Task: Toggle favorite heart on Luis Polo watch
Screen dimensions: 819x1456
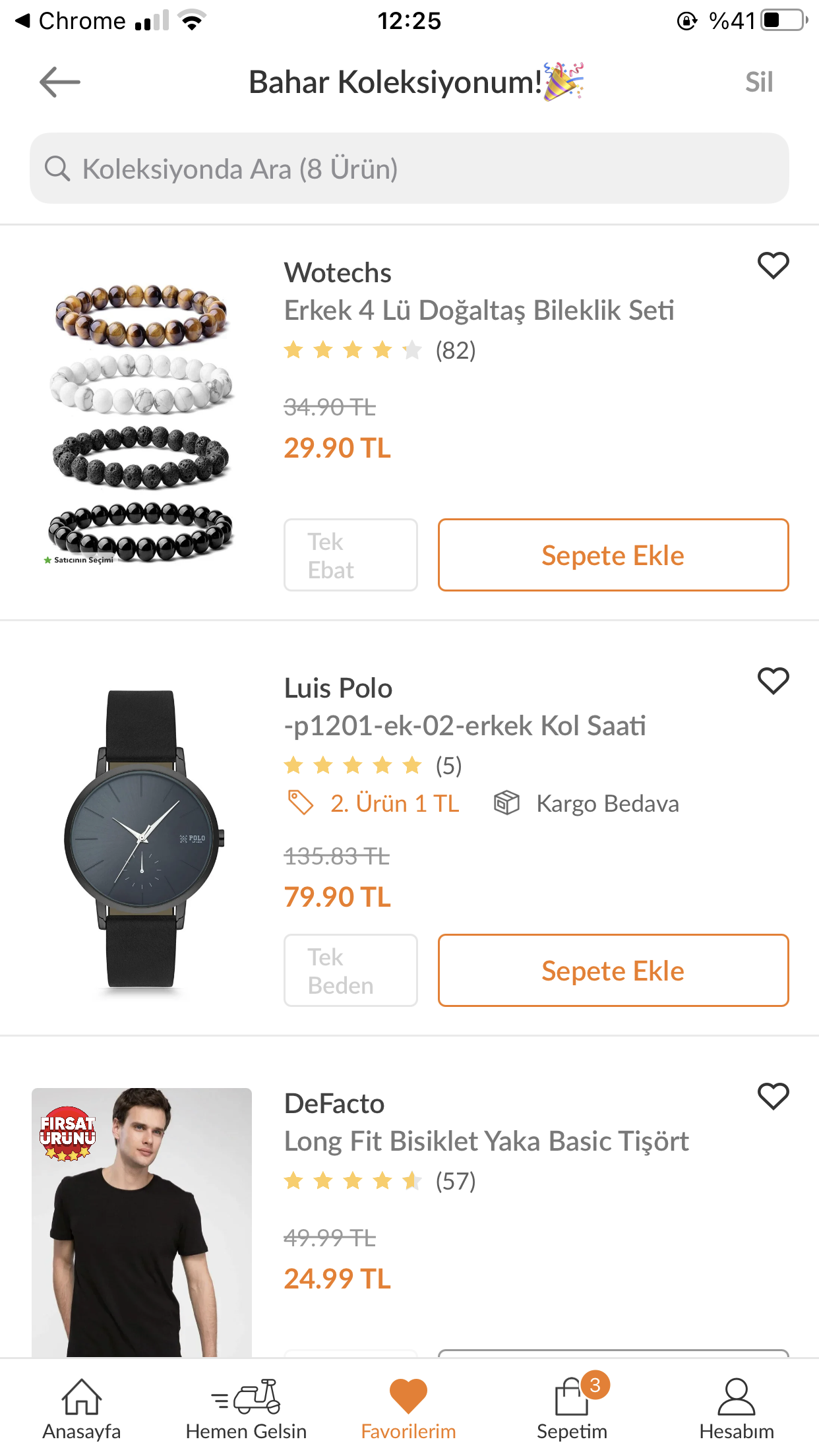Action: click(x=773, y=681)
